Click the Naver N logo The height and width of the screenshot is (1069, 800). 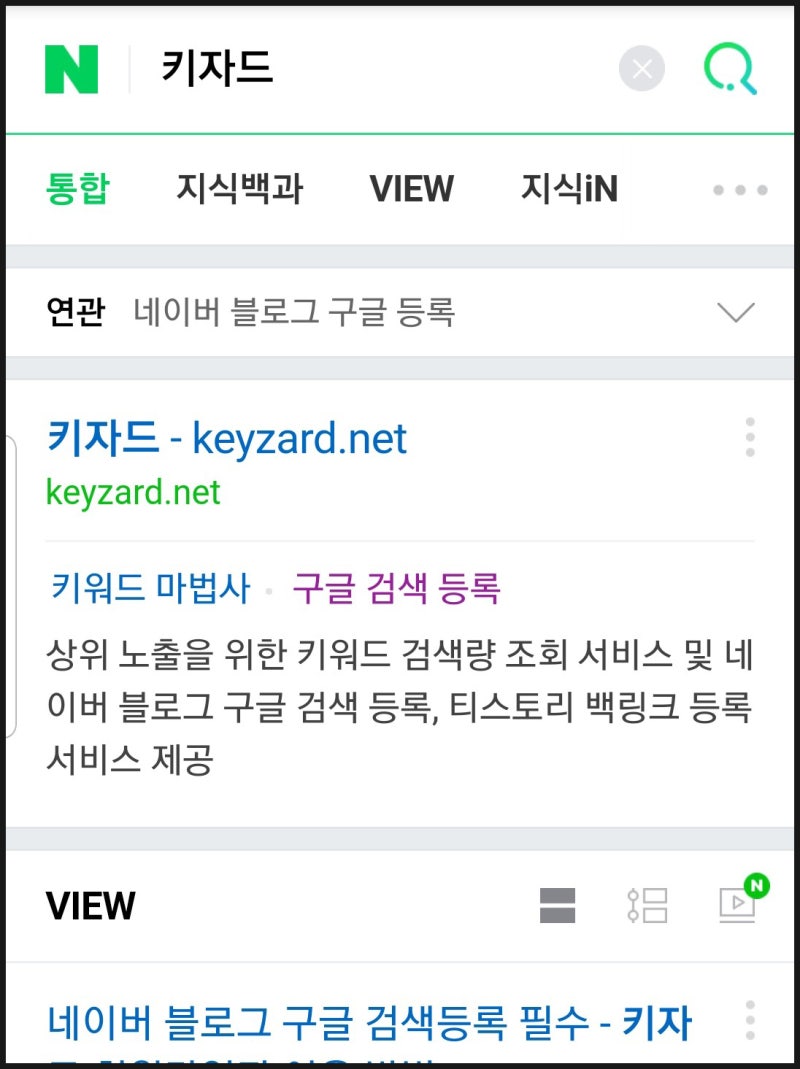(x=70, y=67)
